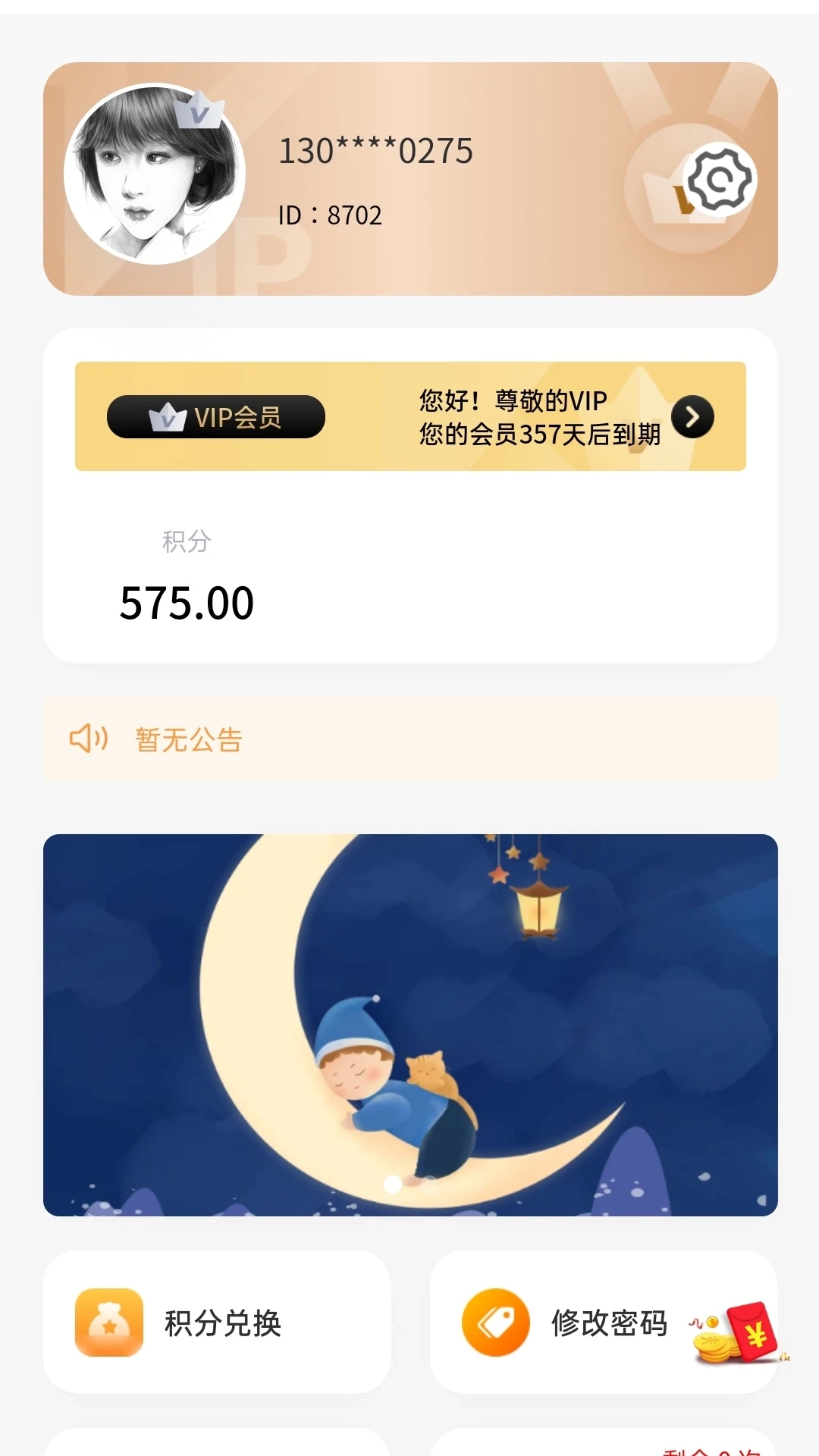Click the masked phone number 130****0275
The image size is (819, 1456).
tap(375, 151)
